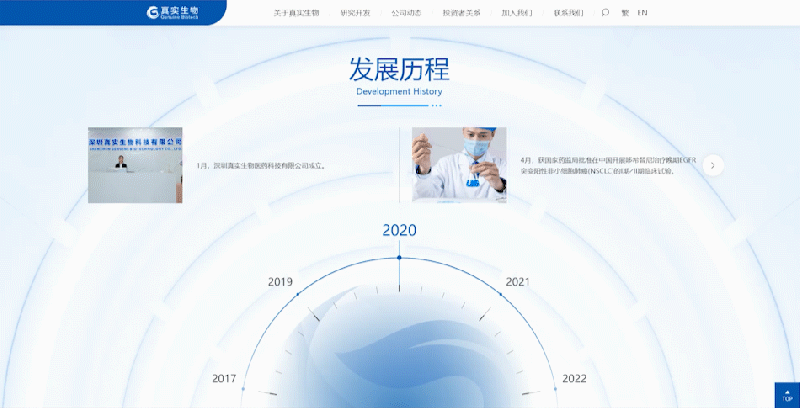Open the 关于真实生物 menu

point(301,13)
